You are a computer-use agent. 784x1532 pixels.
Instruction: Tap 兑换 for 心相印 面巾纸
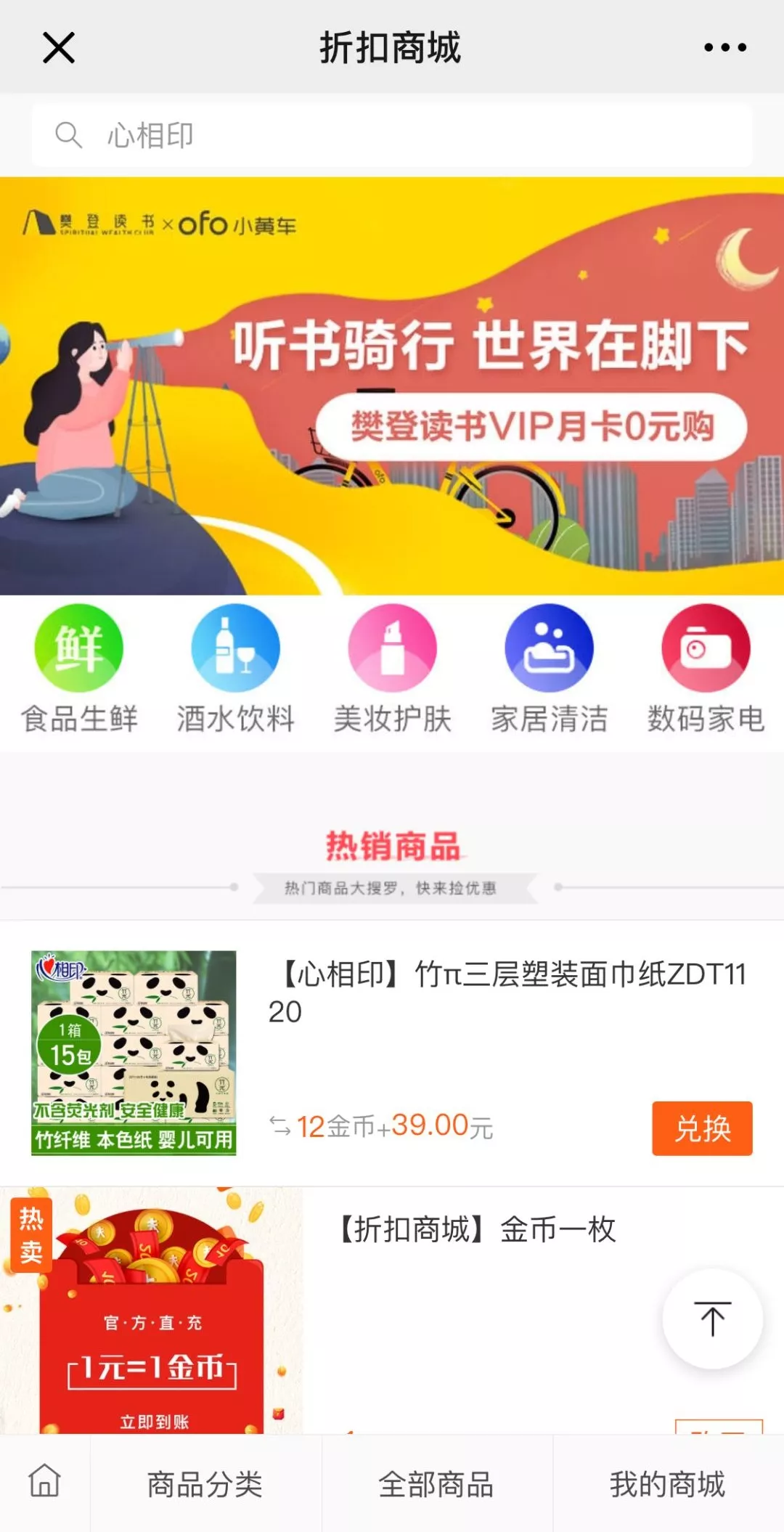click(x=702, y=1128)
